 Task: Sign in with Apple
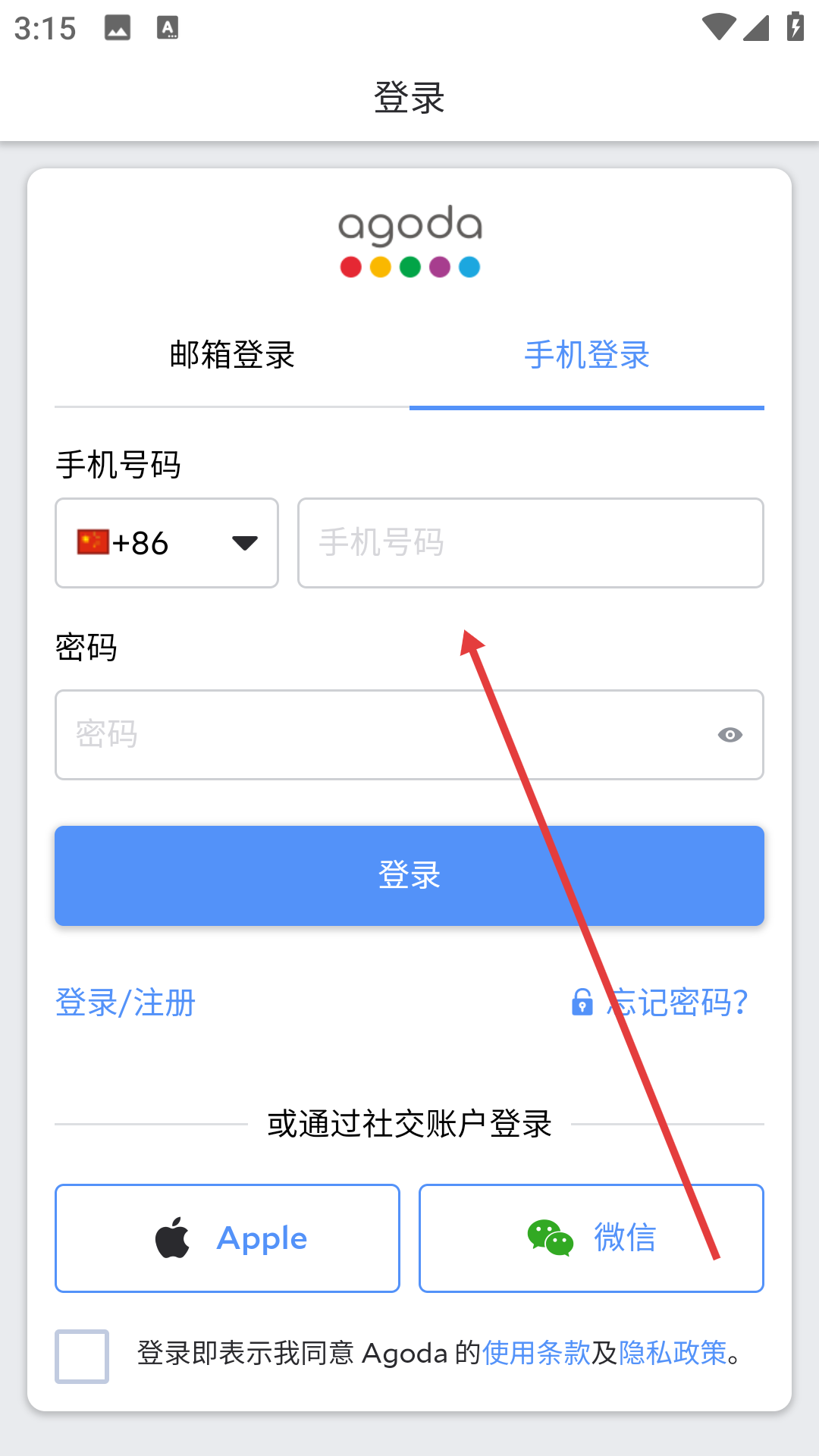pos(227,1238)
